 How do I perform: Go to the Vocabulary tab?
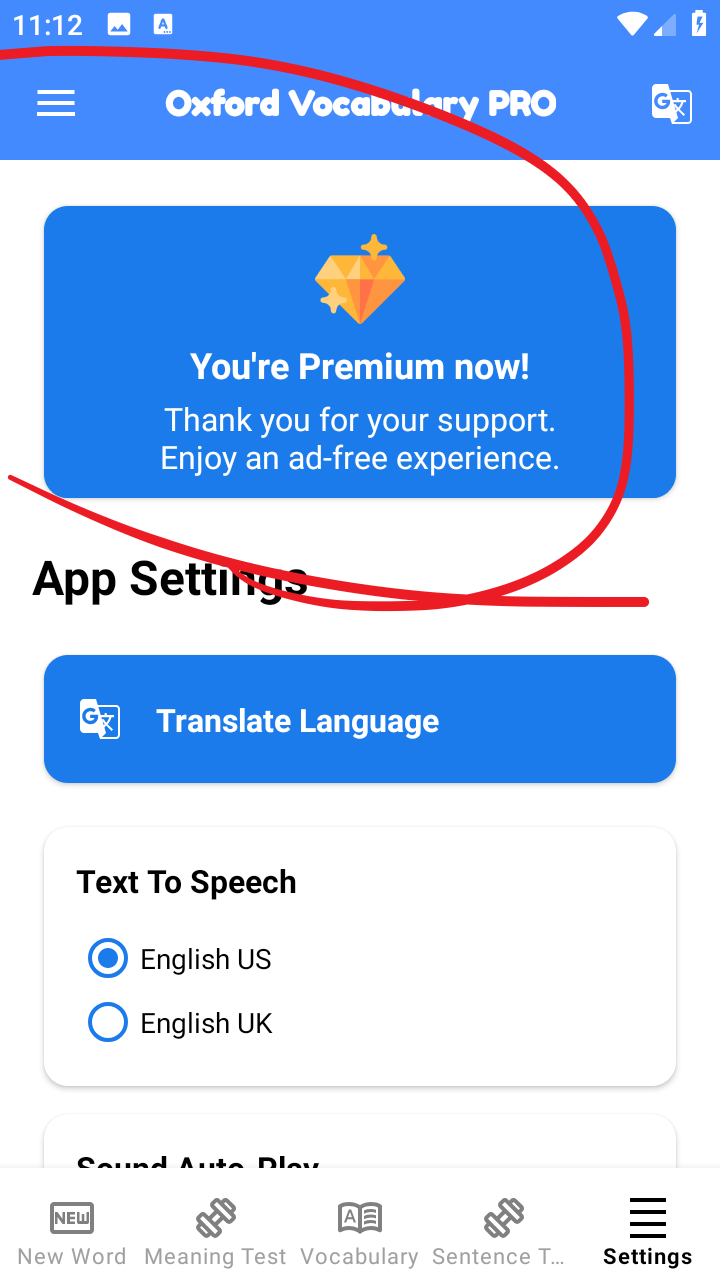click(359, 1232)
